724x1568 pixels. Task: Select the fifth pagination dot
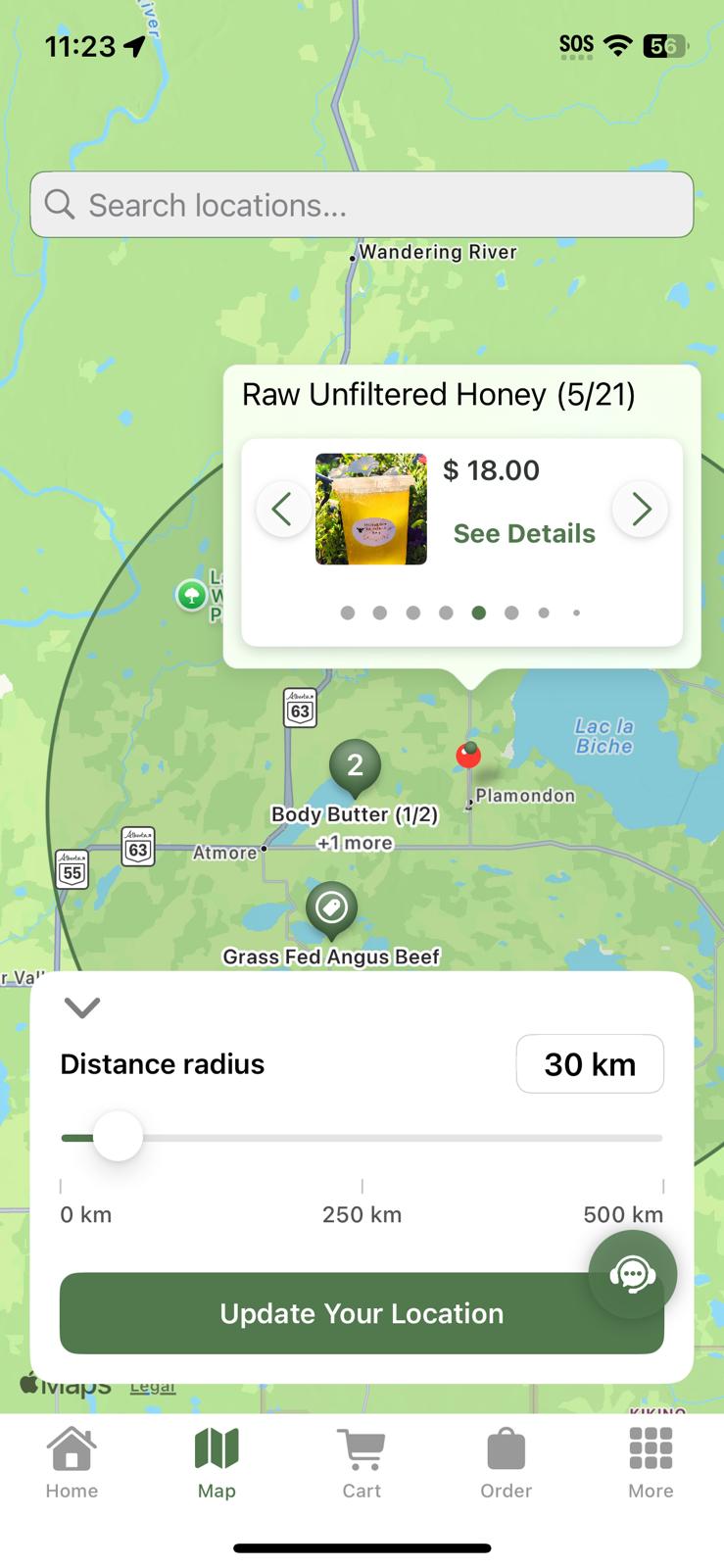[x=478, y=612]
